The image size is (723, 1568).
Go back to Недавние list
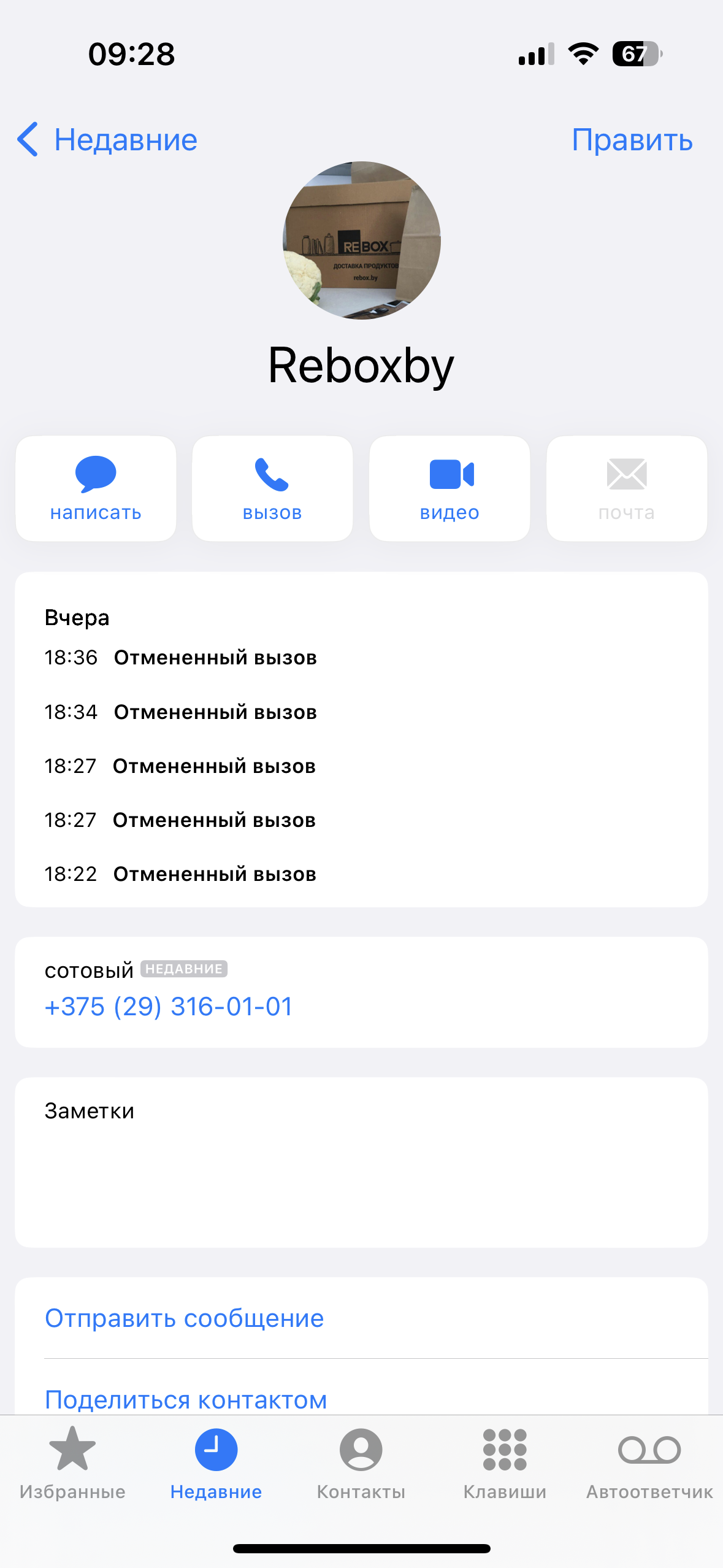107,140
